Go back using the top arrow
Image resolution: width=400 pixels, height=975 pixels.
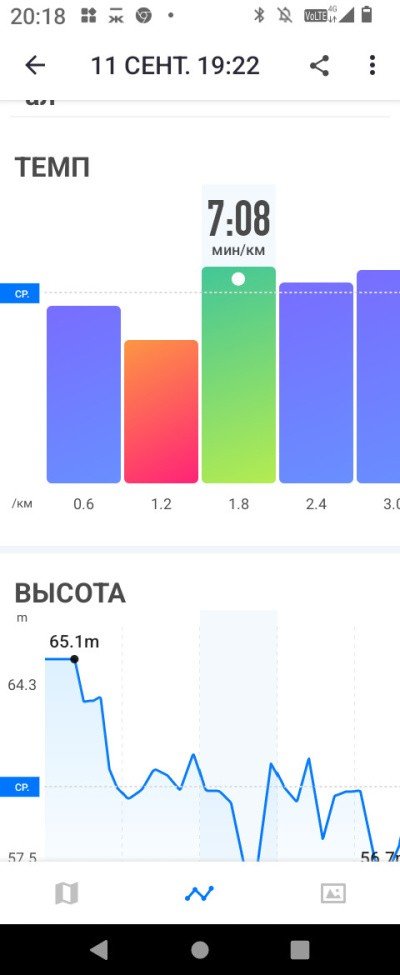pos(35,65)
